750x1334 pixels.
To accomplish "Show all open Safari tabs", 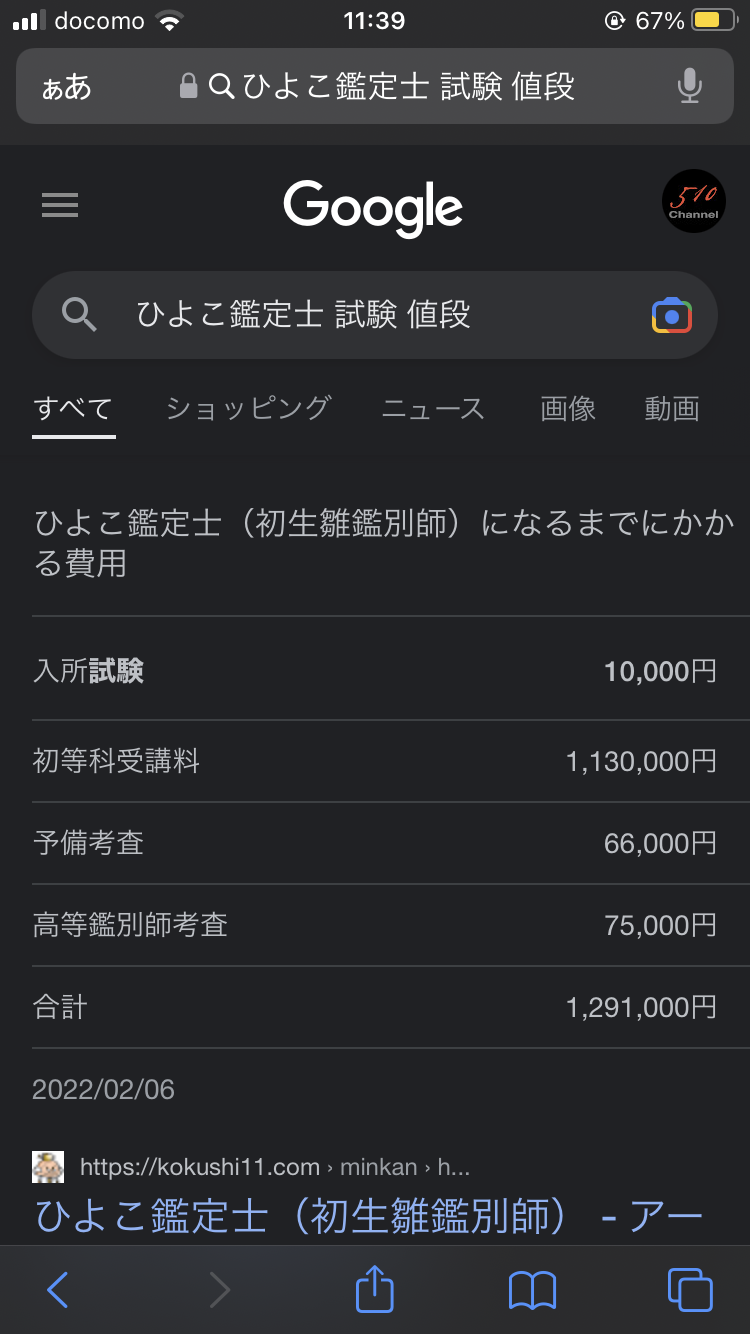I will (x=690, y=1290).
